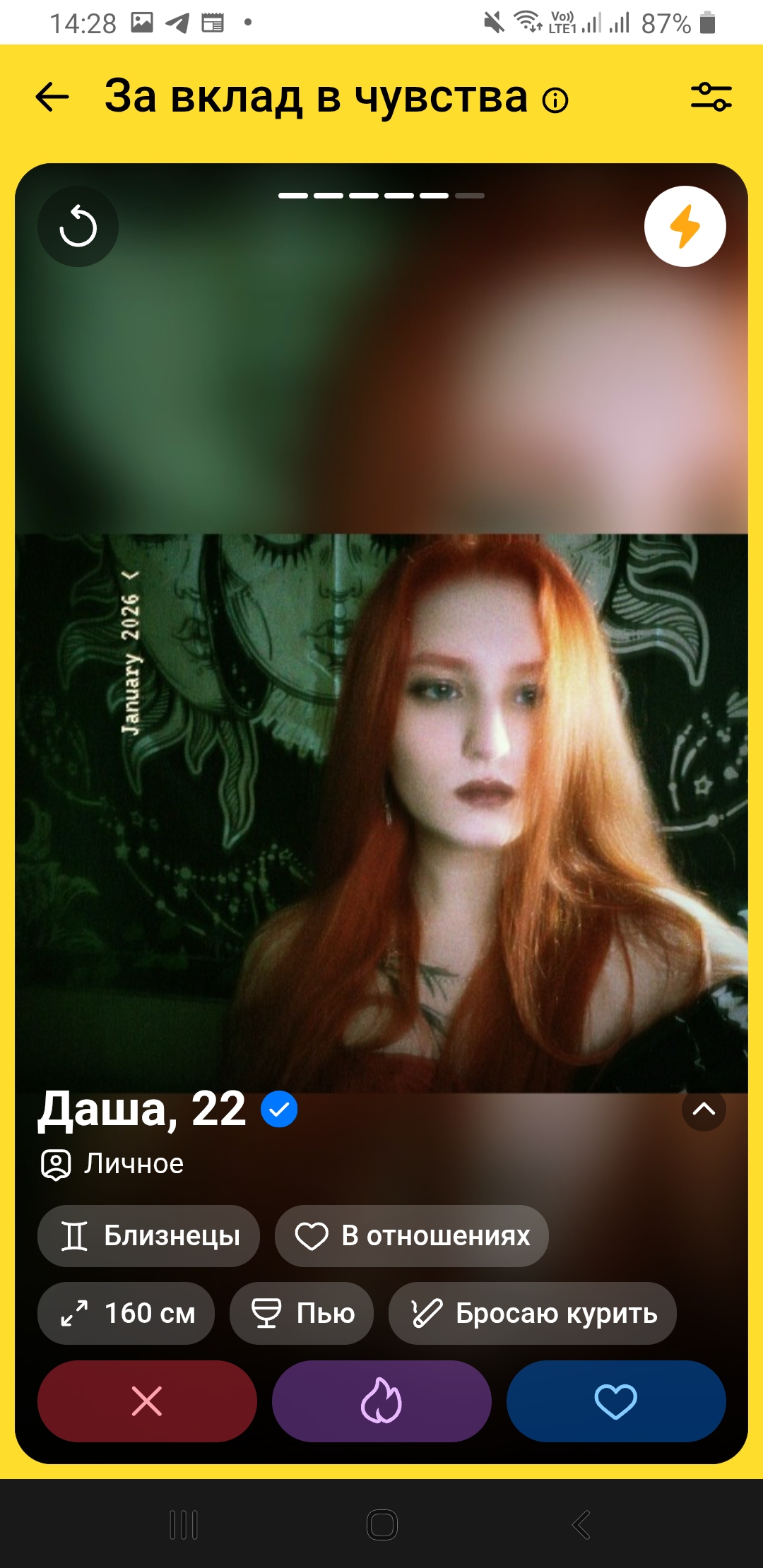The image size is (763, 1568).
Task: Open Даша's profile photo card
Action: (x=381, y=777)
